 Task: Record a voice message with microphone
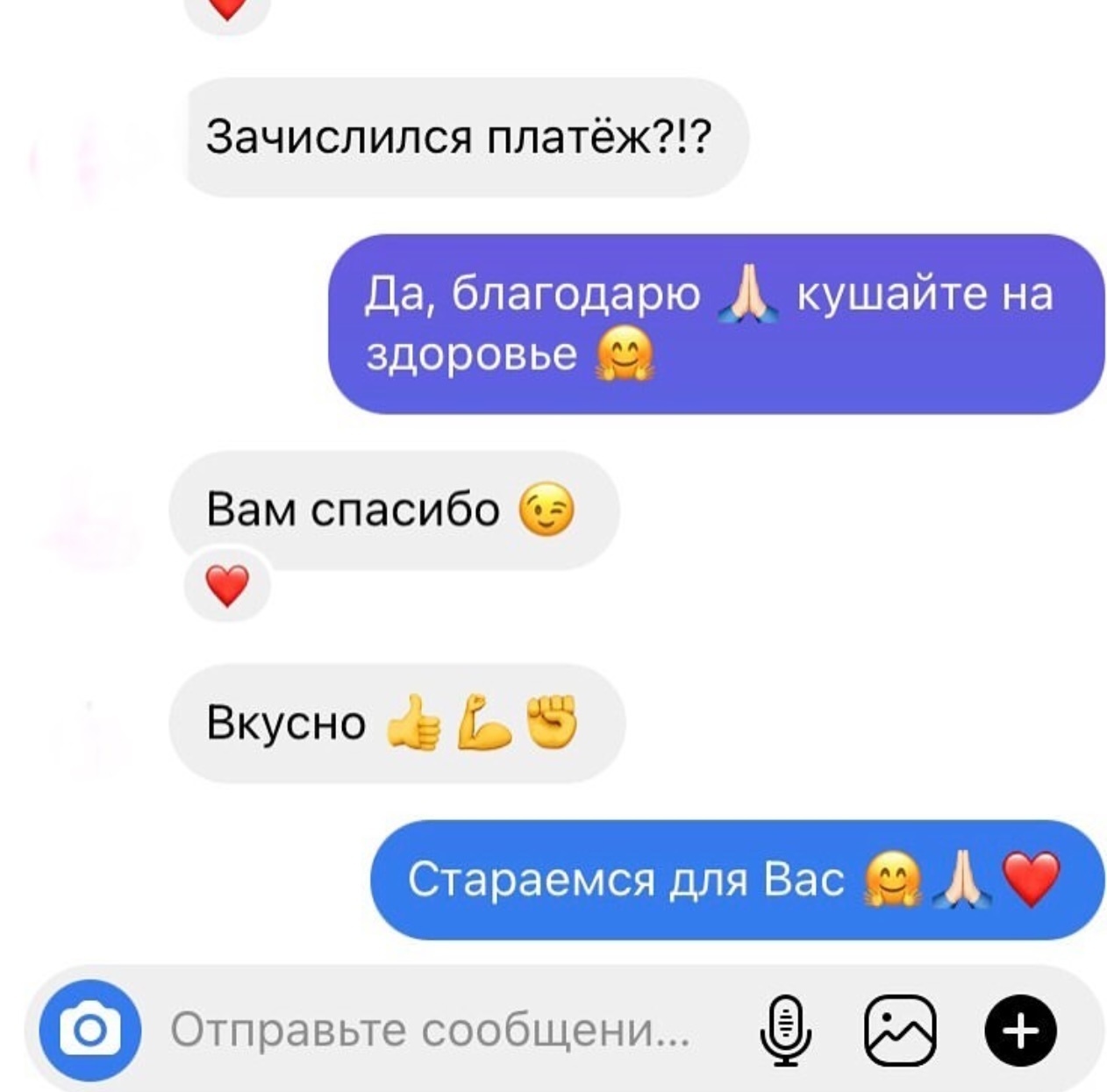coord(785,1031)
